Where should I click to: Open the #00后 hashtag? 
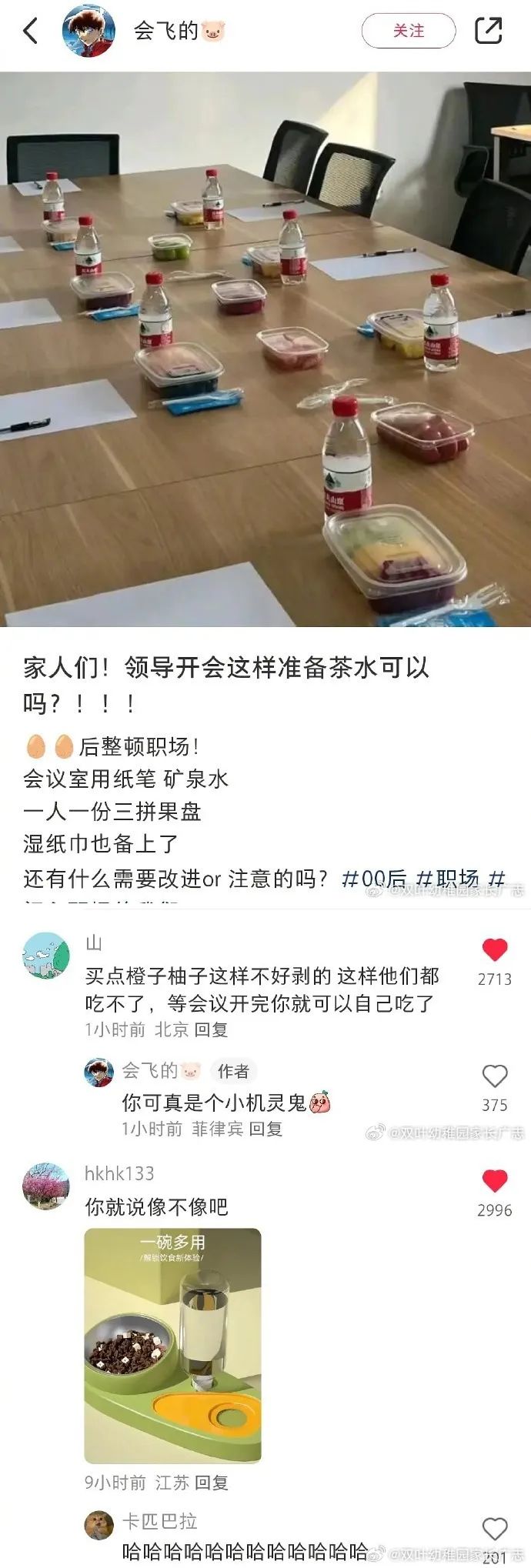[374, 878]
